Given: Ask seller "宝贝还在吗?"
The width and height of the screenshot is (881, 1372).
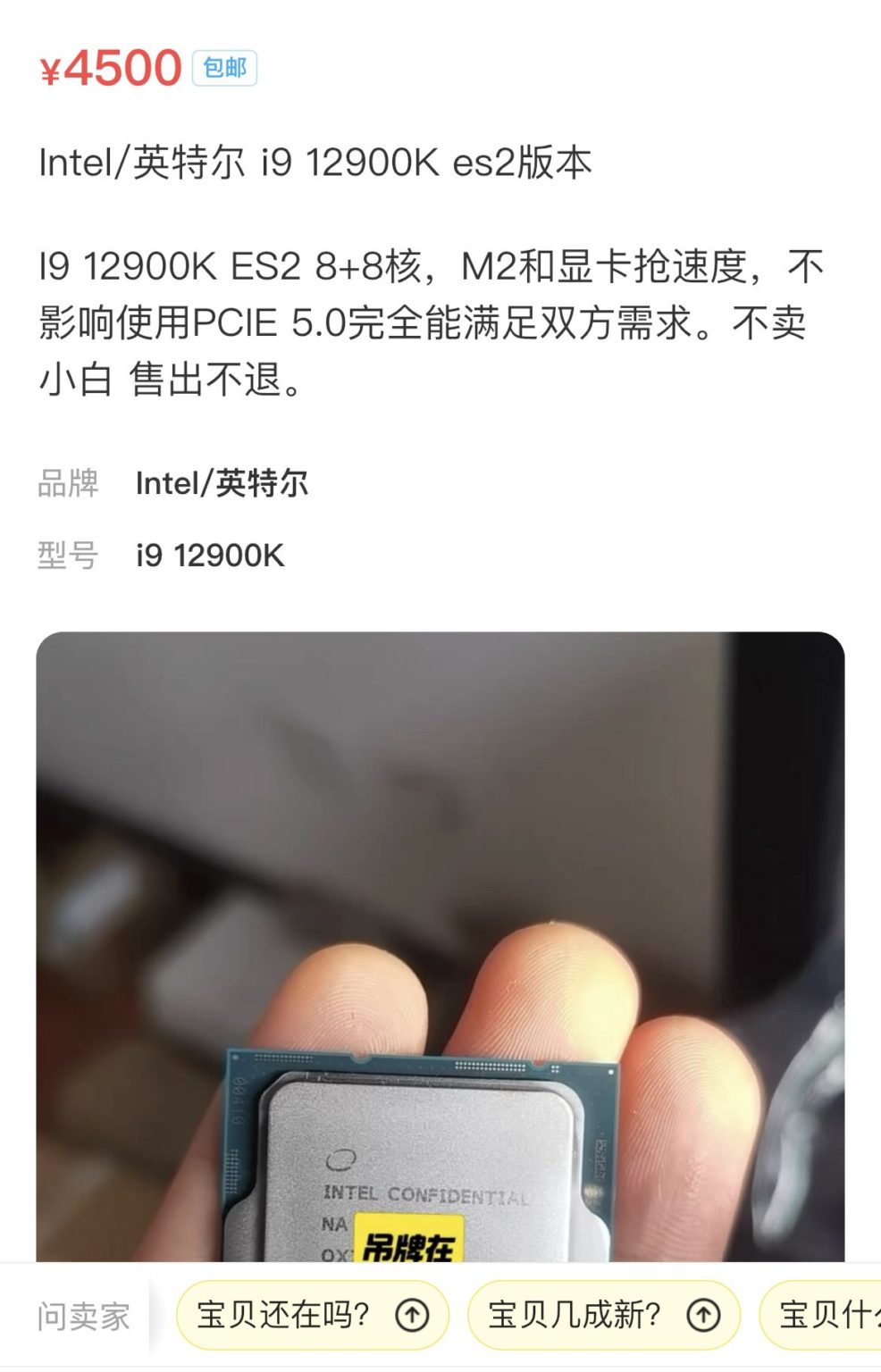Looking at the screenshot, I should (312, 1315).
